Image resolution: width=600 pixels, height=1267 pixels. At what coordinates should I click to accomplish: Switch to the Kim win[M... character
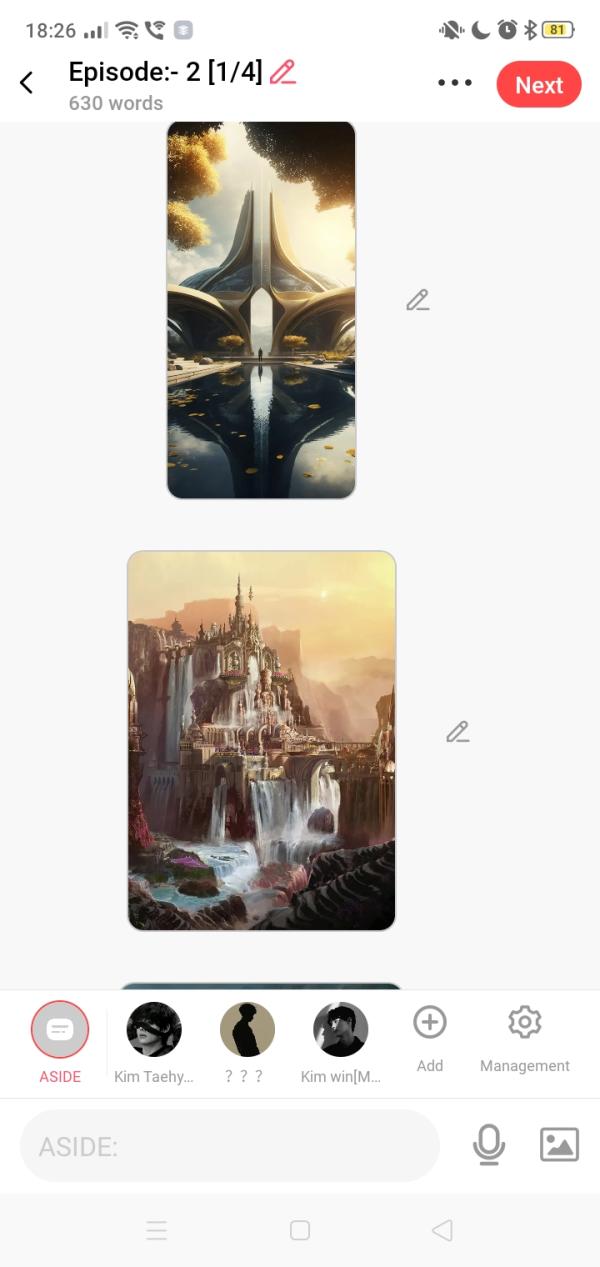click(340, 1030)
